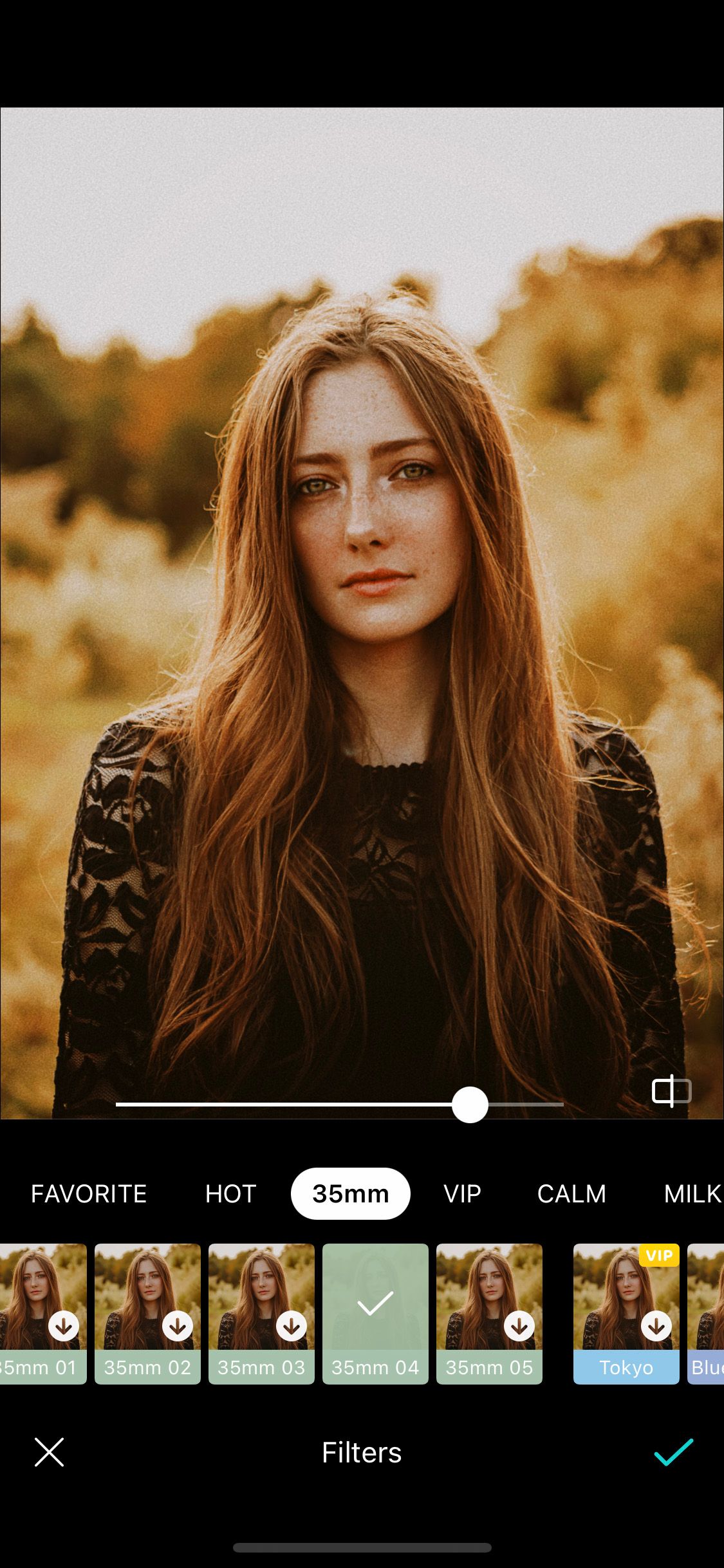
Task: Confirm the filter with the teal checkmark
Action: pyautogui.click(x=674, y=1453)
